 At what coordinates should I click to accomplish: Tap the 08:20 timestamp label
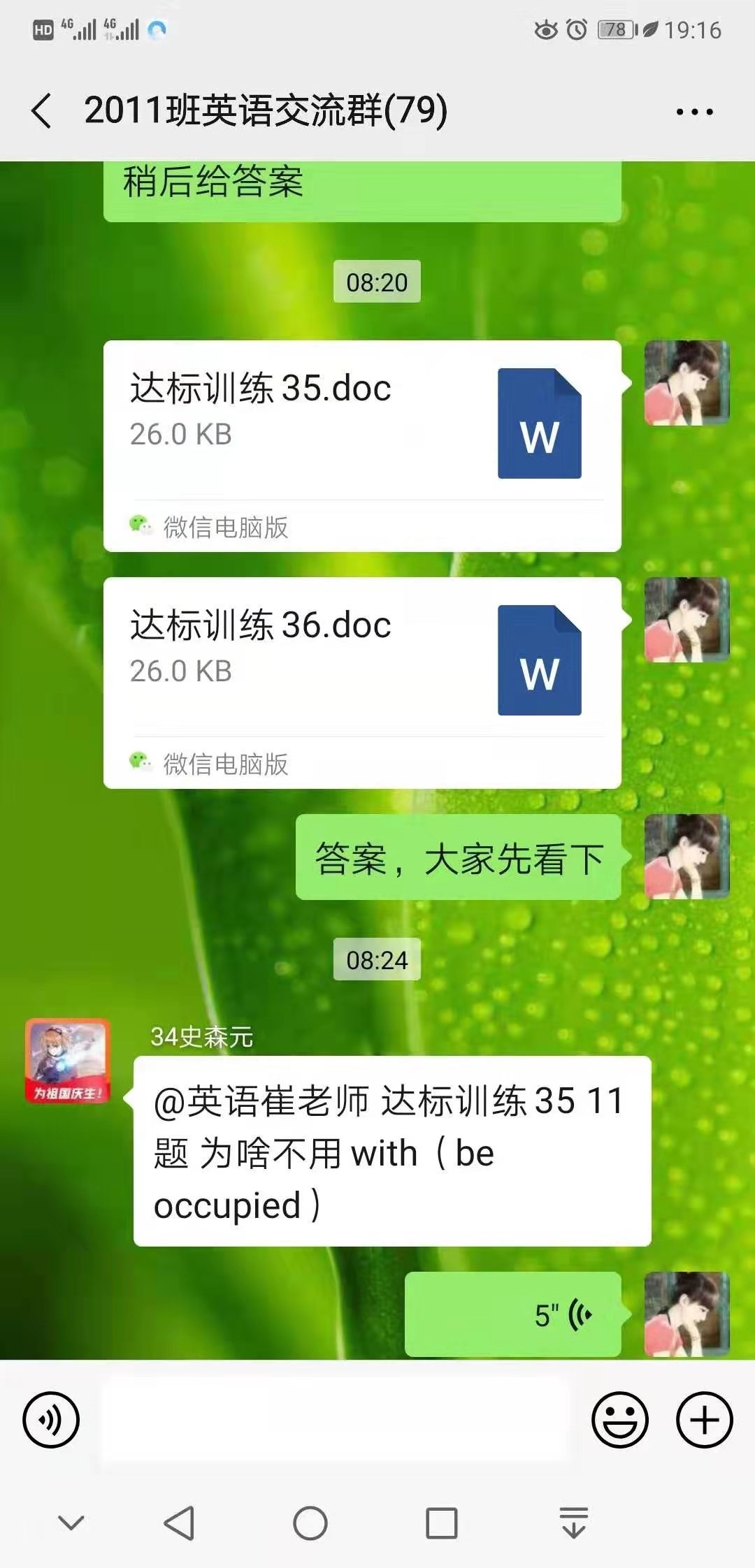click(x=376, y=281)
